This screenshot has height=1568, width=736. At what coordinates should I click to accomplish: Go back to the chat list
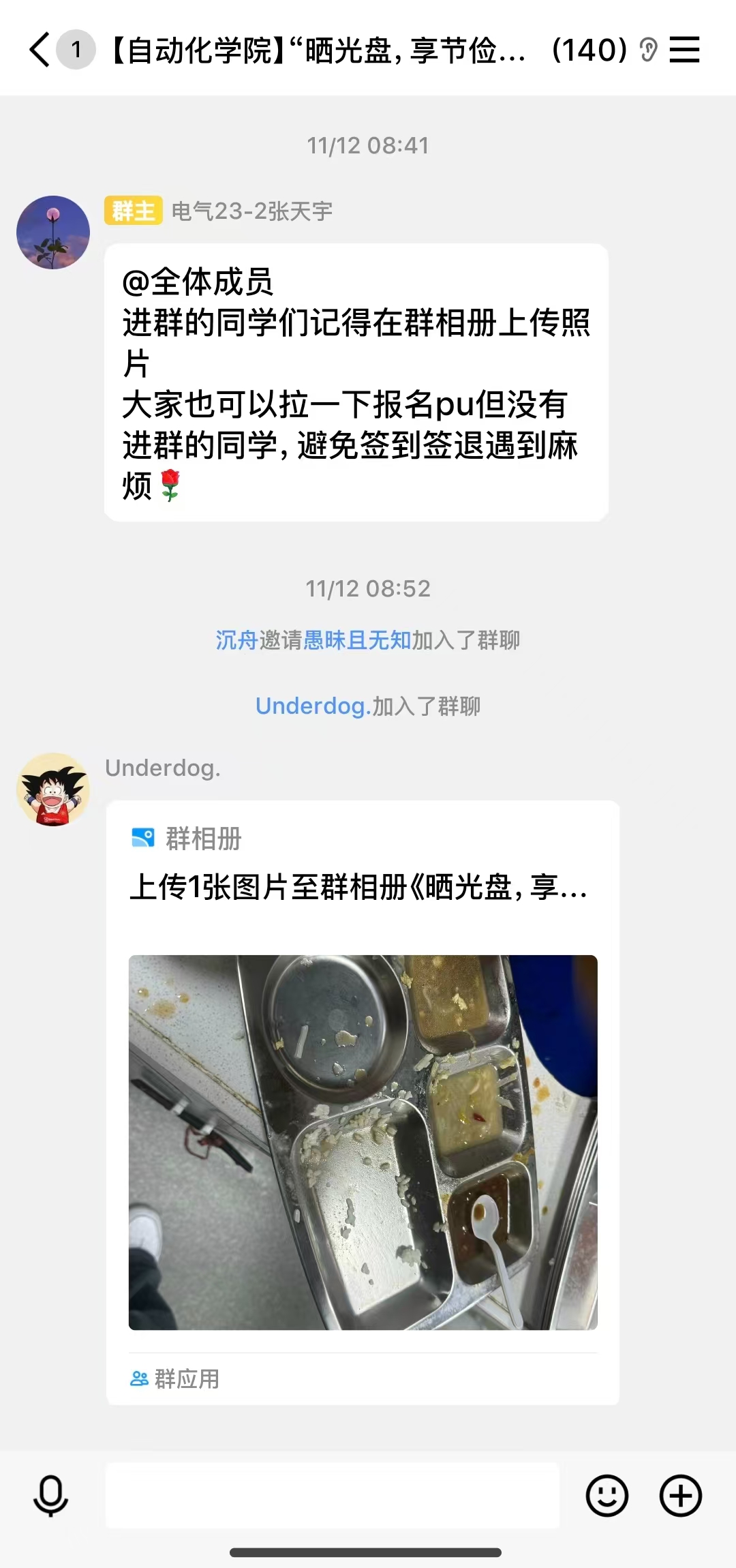tap(40, 50)
